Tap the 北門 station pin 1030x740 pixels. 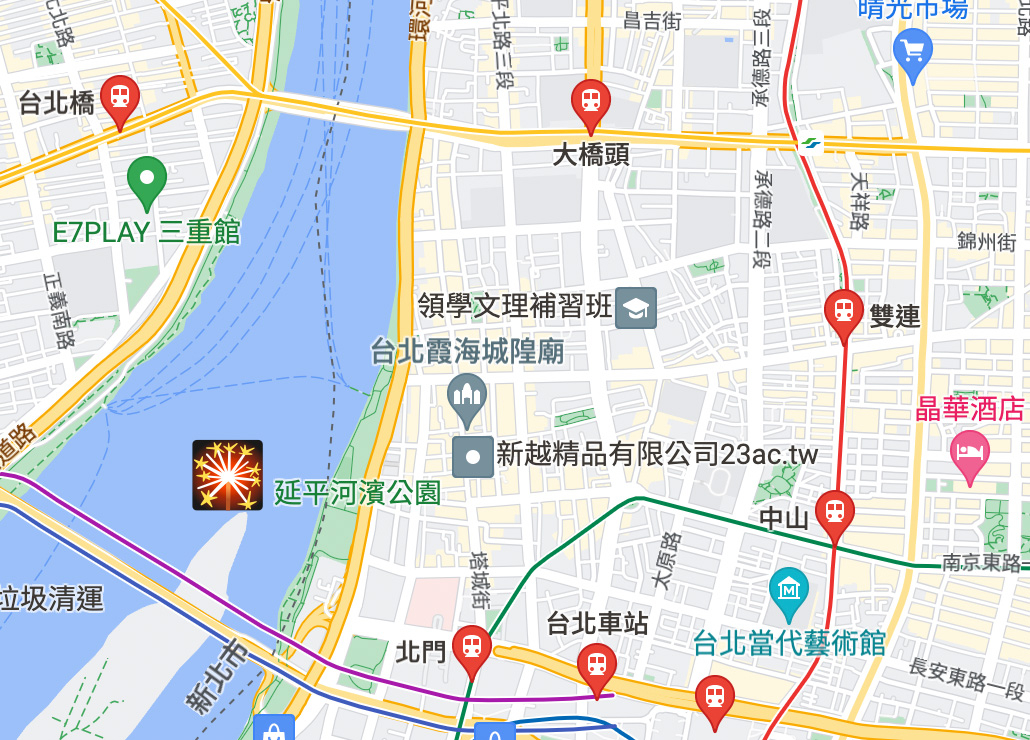pos(471,646)
